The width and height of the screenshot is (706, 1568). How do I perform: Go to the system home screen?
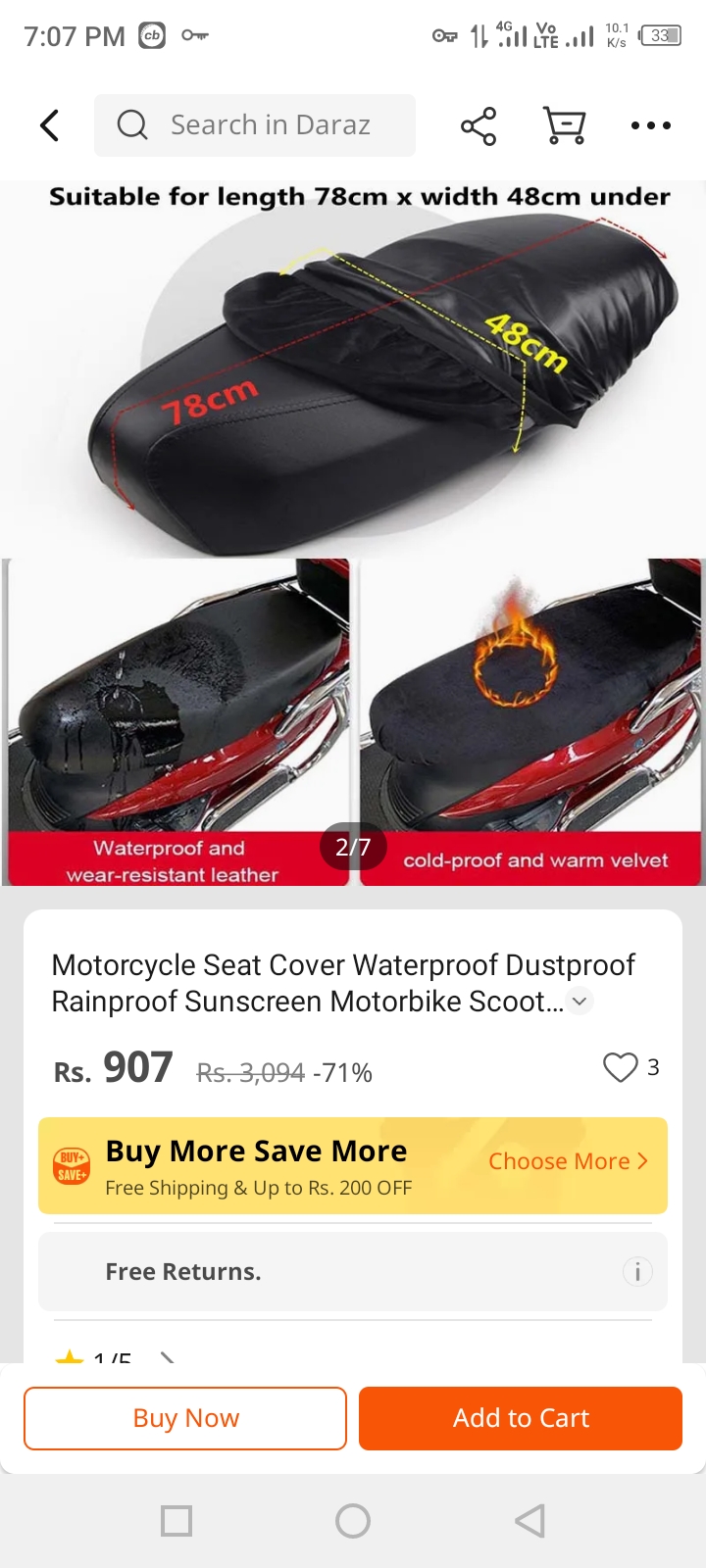353,1521
